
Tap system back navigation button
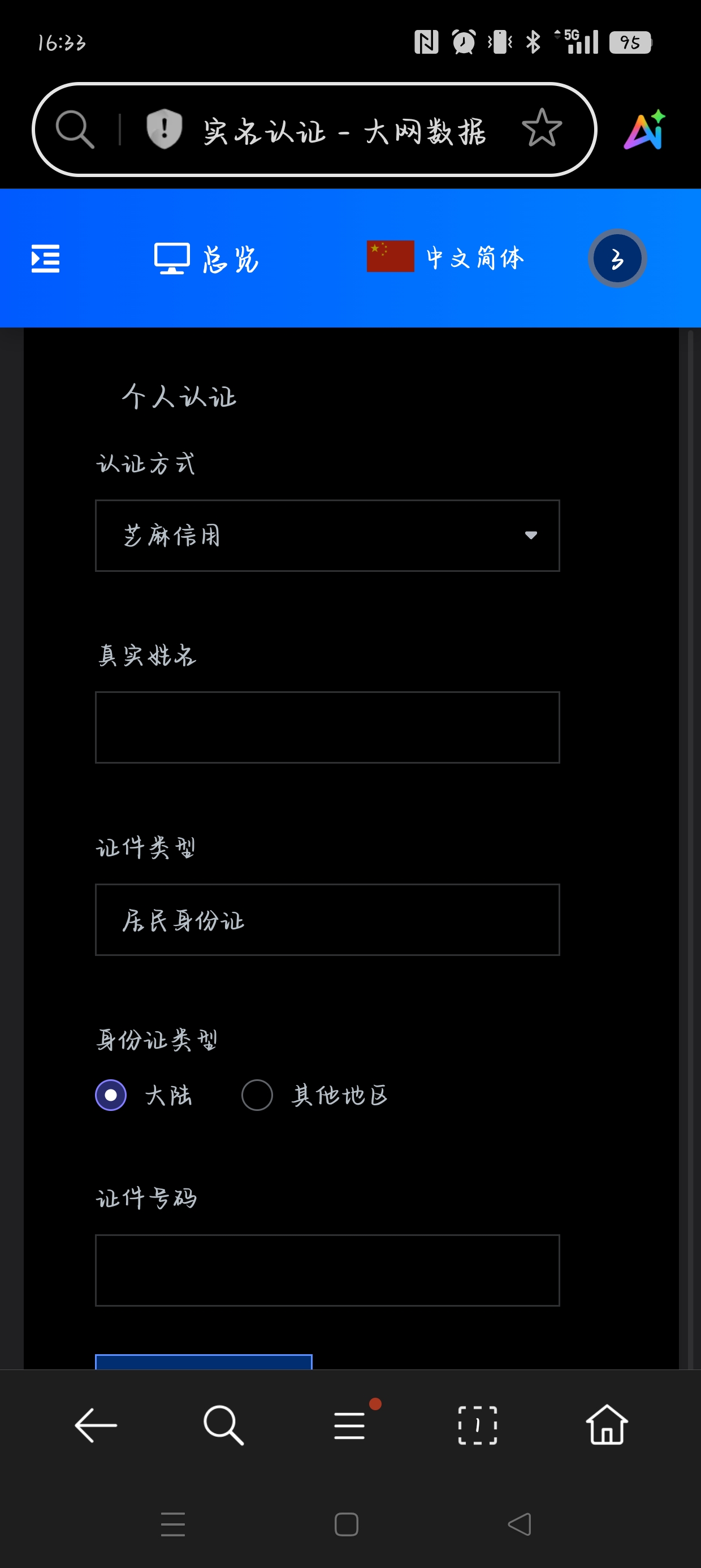click(x=519, y=1524)
